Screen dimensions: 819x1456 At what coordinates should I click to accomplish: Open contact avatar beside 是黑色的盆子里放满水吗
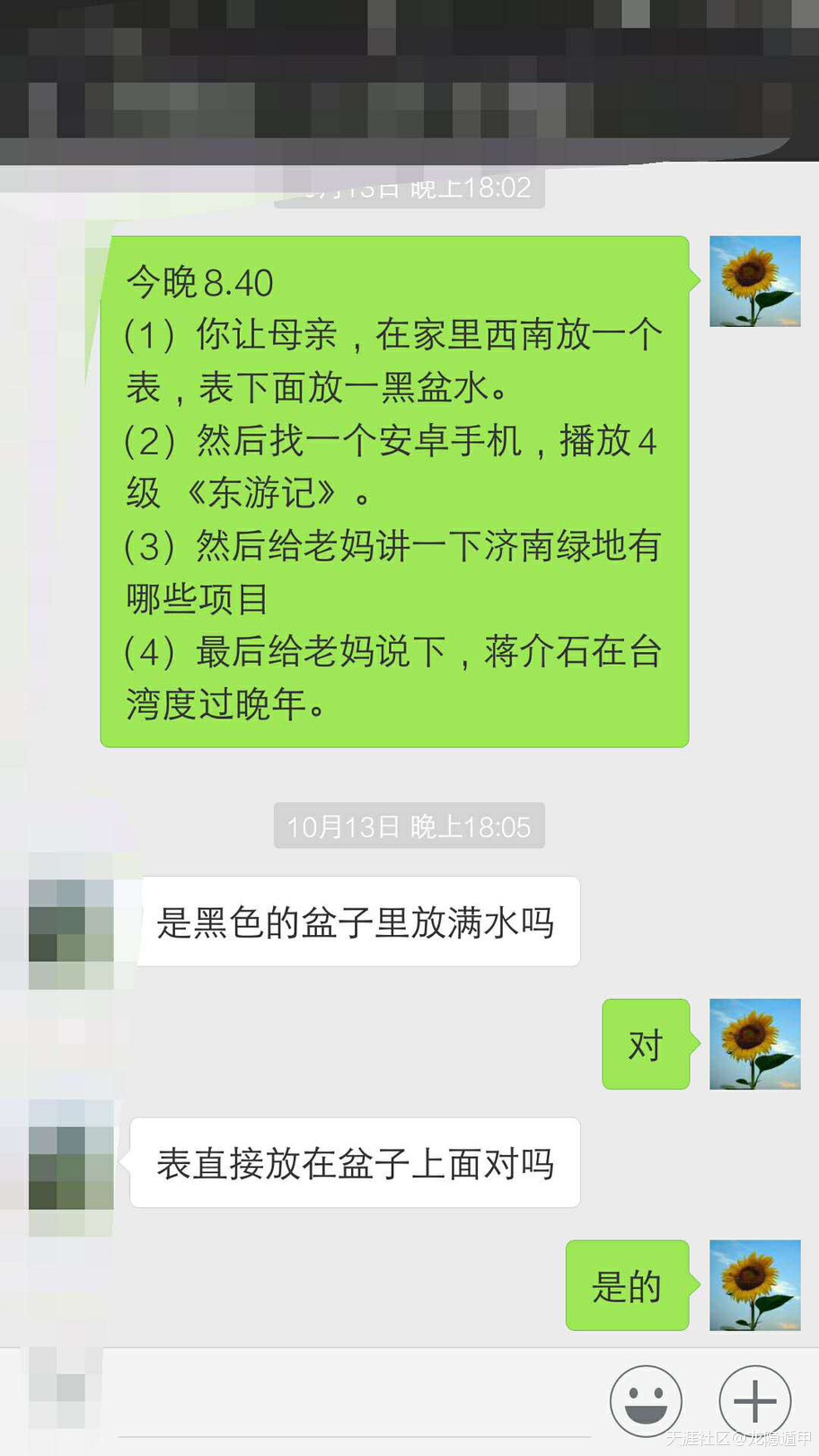[72, 932]
